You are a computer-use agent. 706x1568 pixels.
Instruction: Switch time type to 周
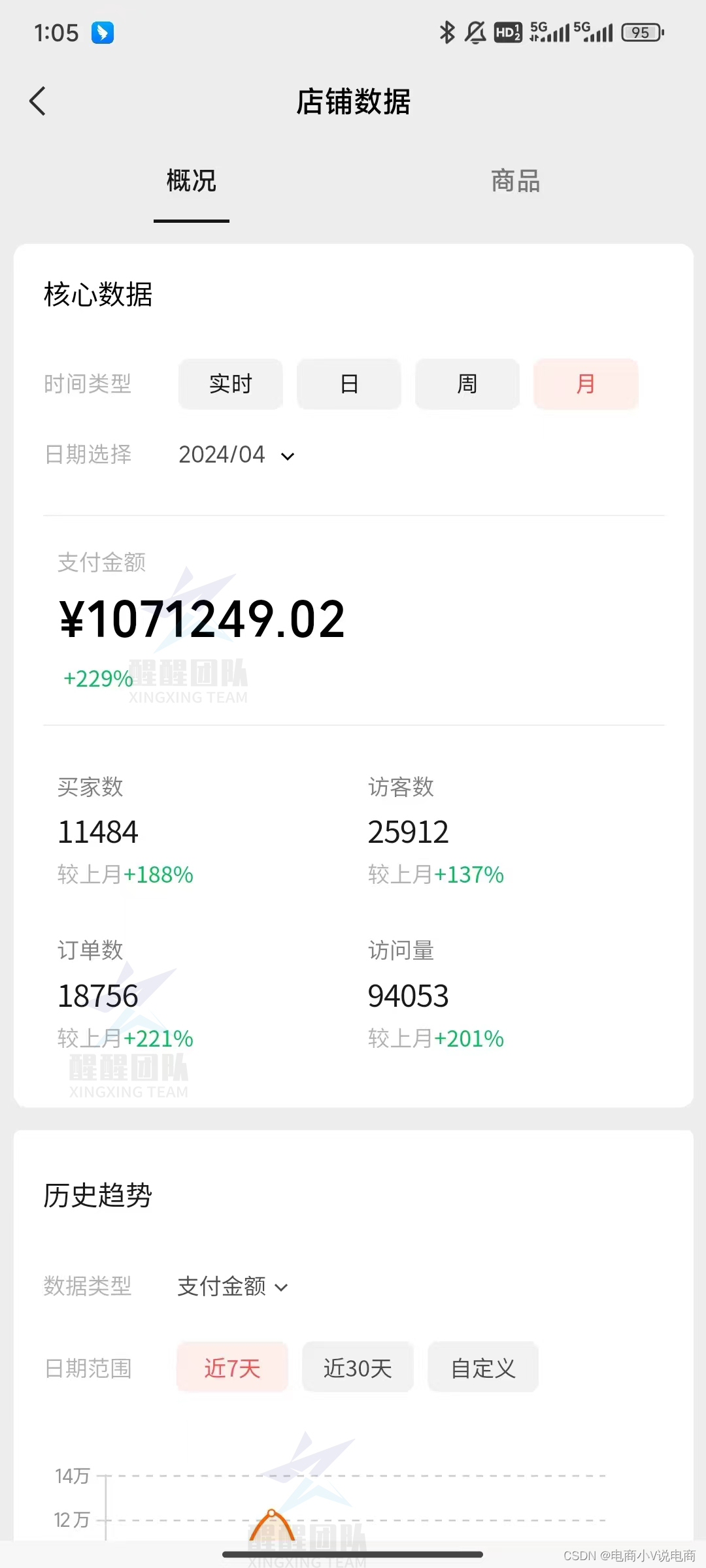(467, 384)
